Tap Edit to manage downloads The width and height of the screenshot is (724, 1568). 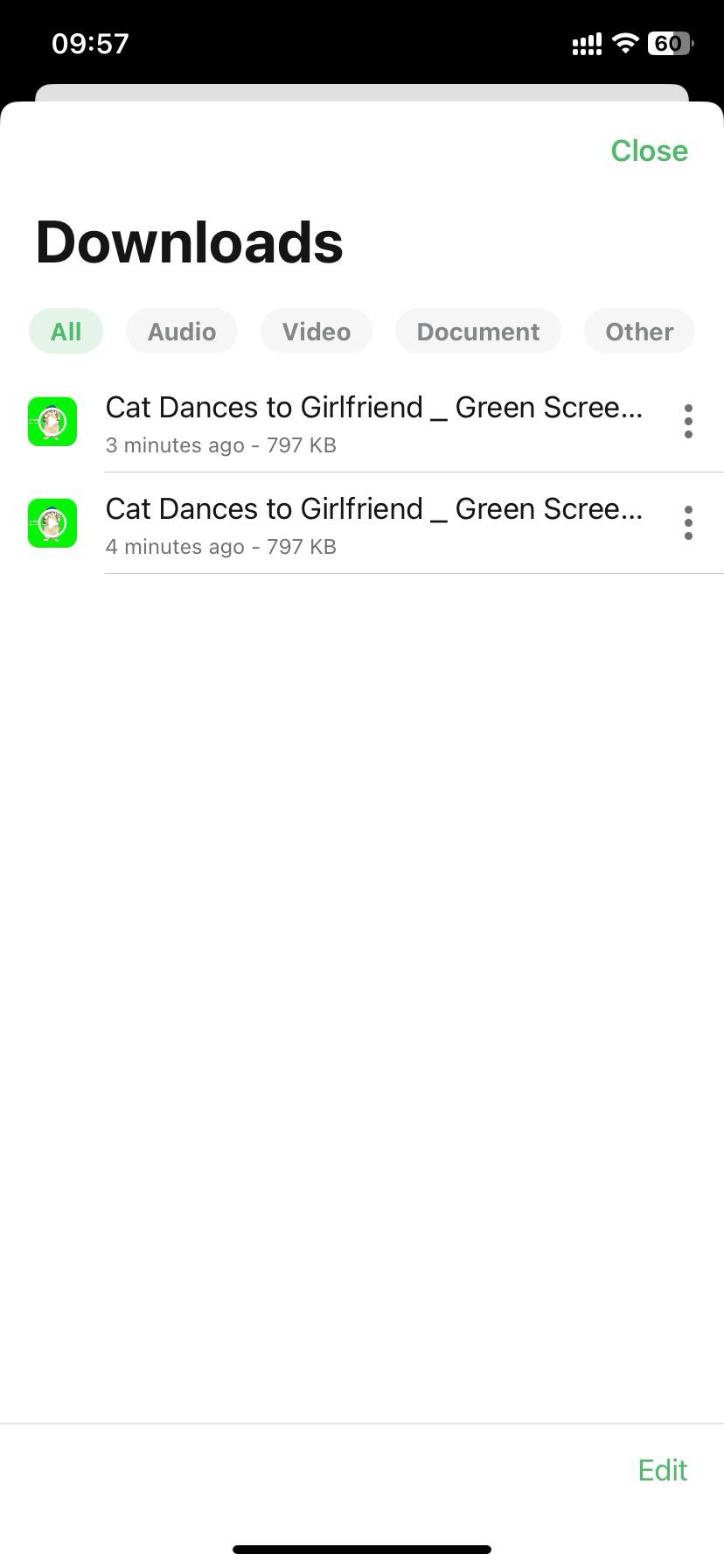pos(662,1470)
